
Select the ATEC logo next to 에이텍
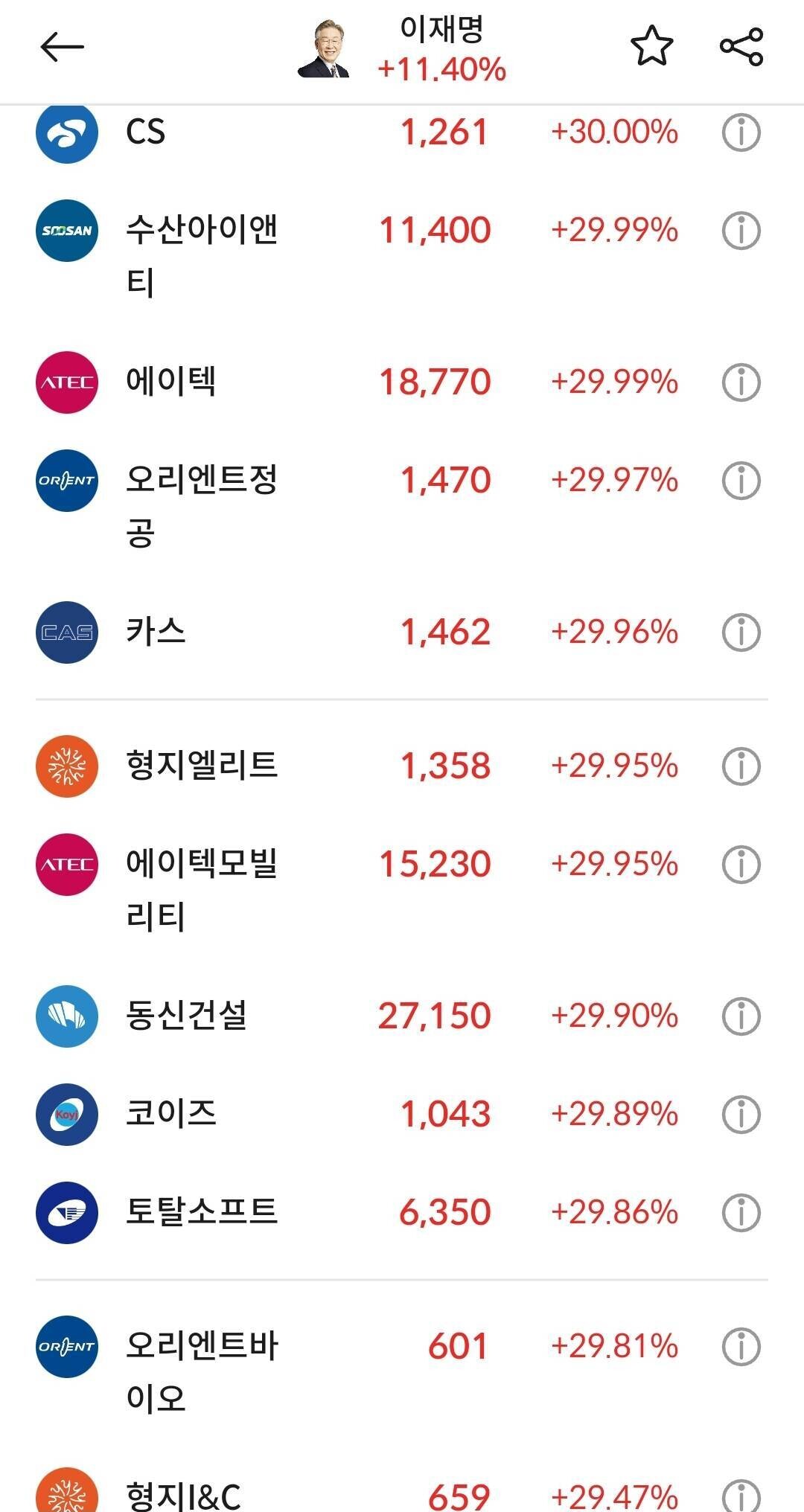66,381
